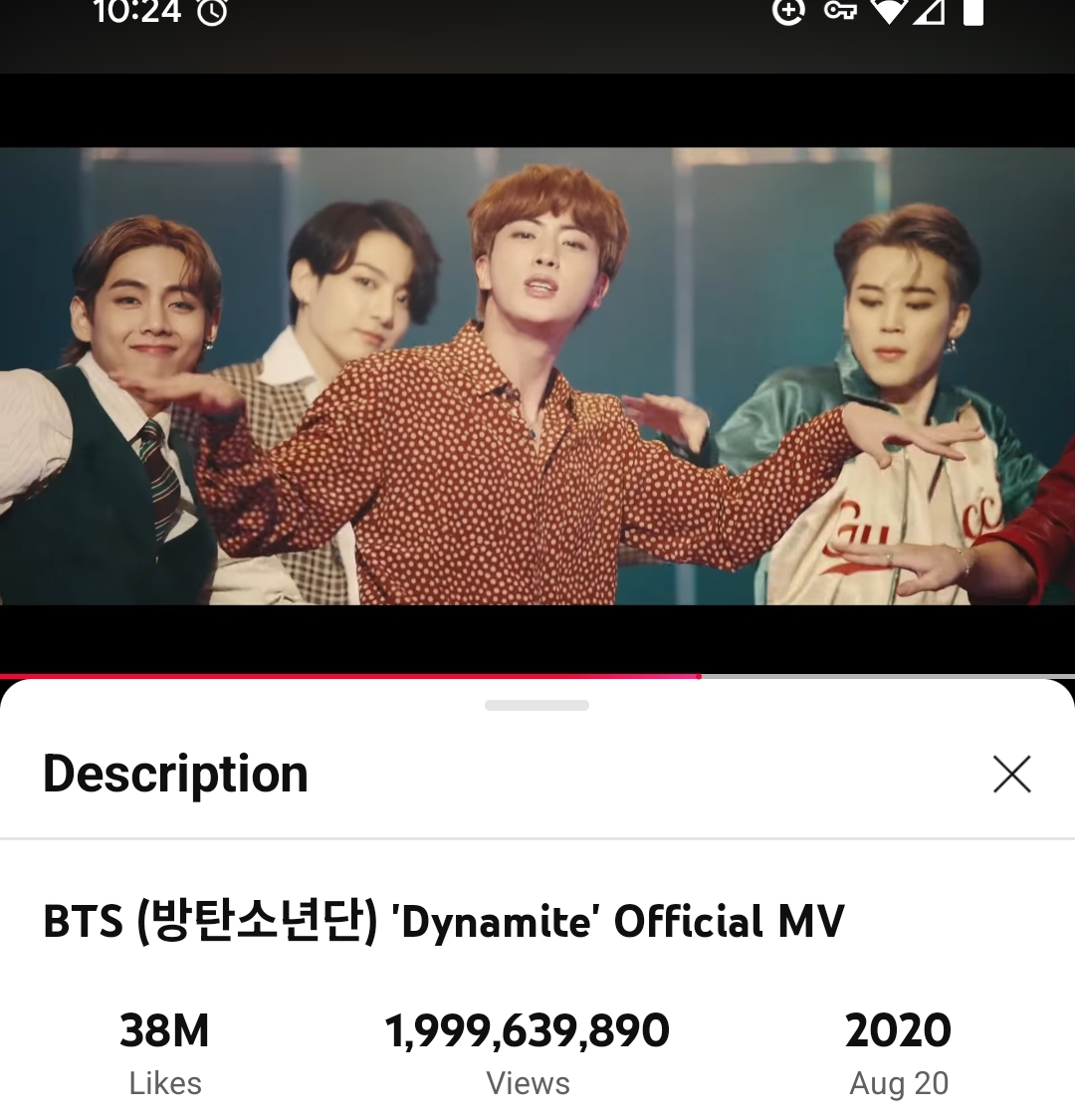Tap the Dynamite video player

pos(537,376)
